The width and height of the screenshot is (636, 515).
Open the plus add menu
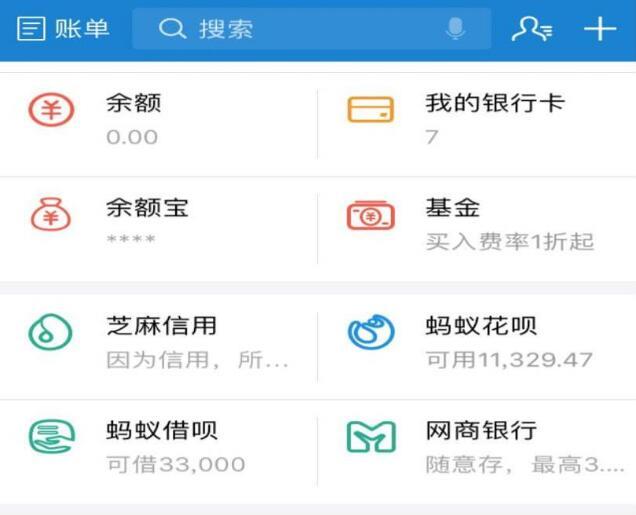click(x=600, y=29)
